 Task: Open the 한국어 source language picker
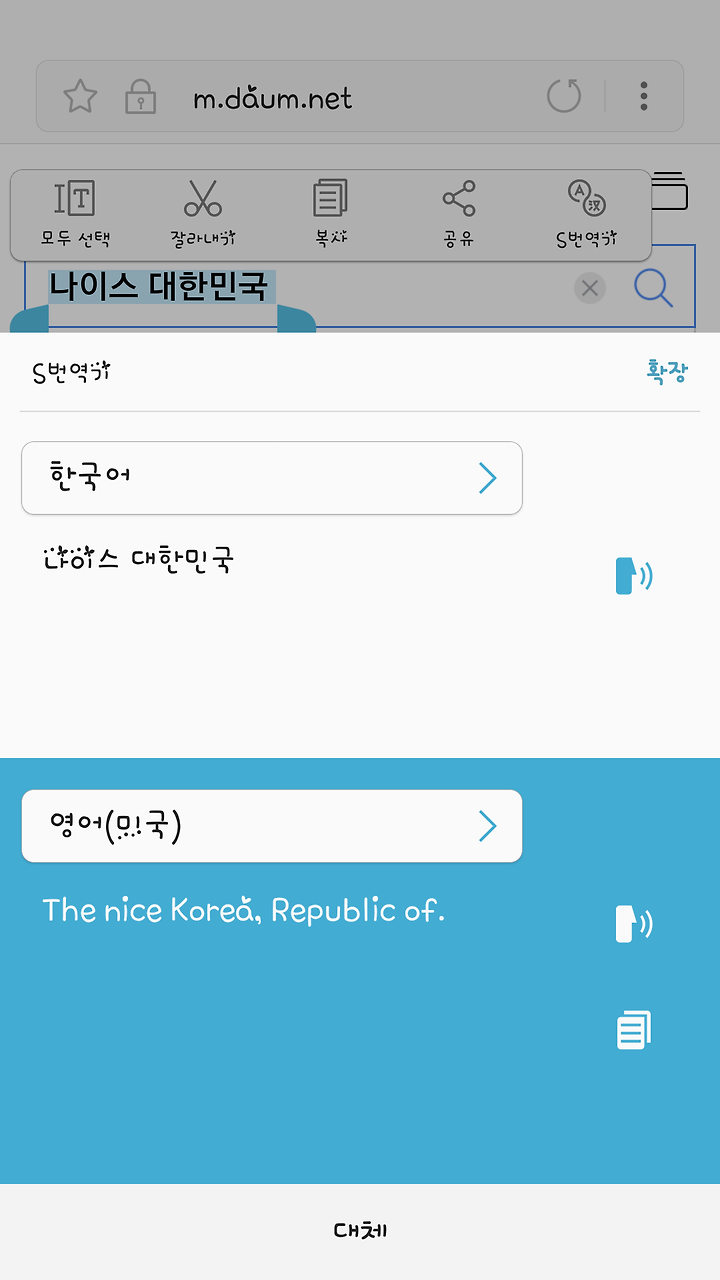click(272, 478)
